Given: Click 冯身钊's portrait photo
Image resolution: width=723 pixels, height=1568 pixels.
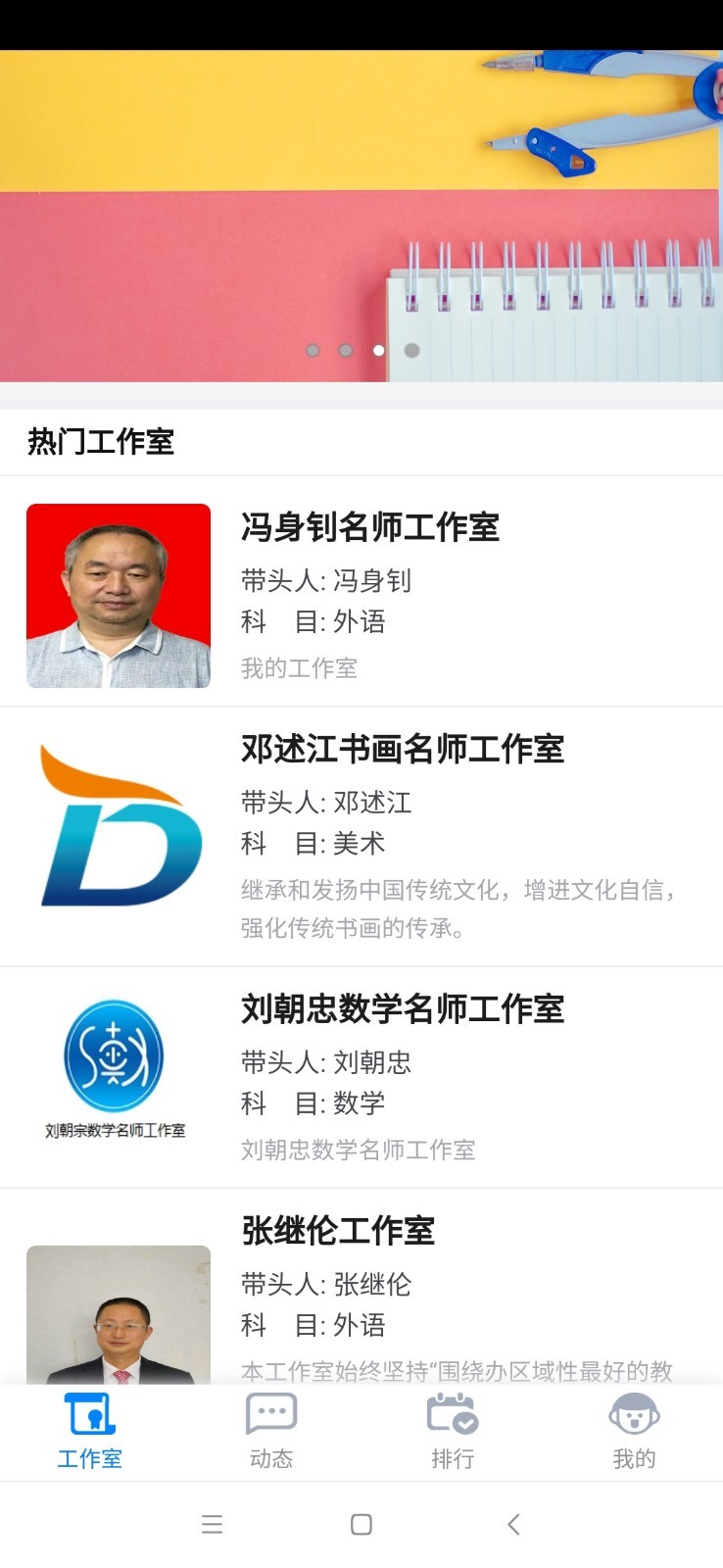Looking at the screenshot, I should coord(118,595).
